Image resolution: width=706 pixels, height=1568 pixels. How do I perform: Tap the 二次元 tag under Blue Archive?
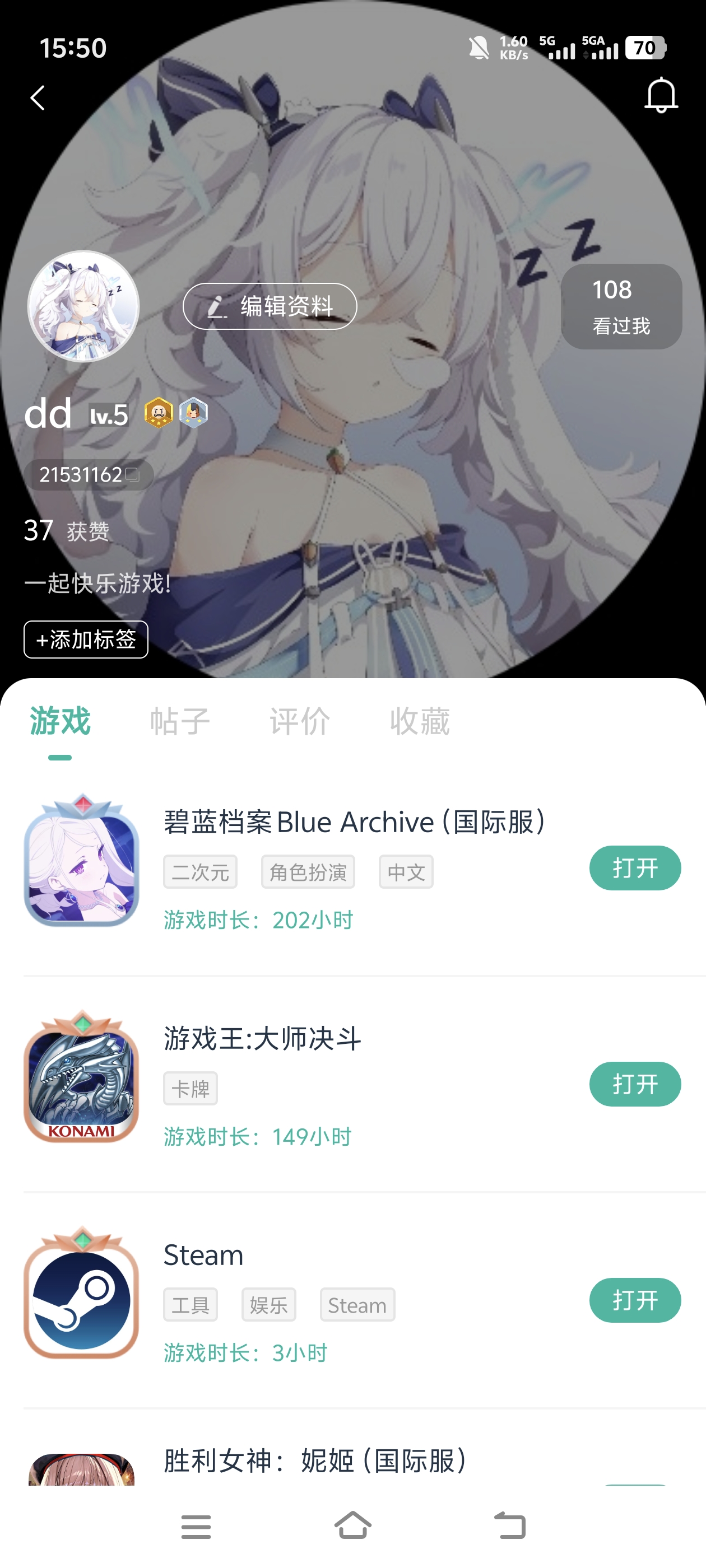[x=200, y=872]
